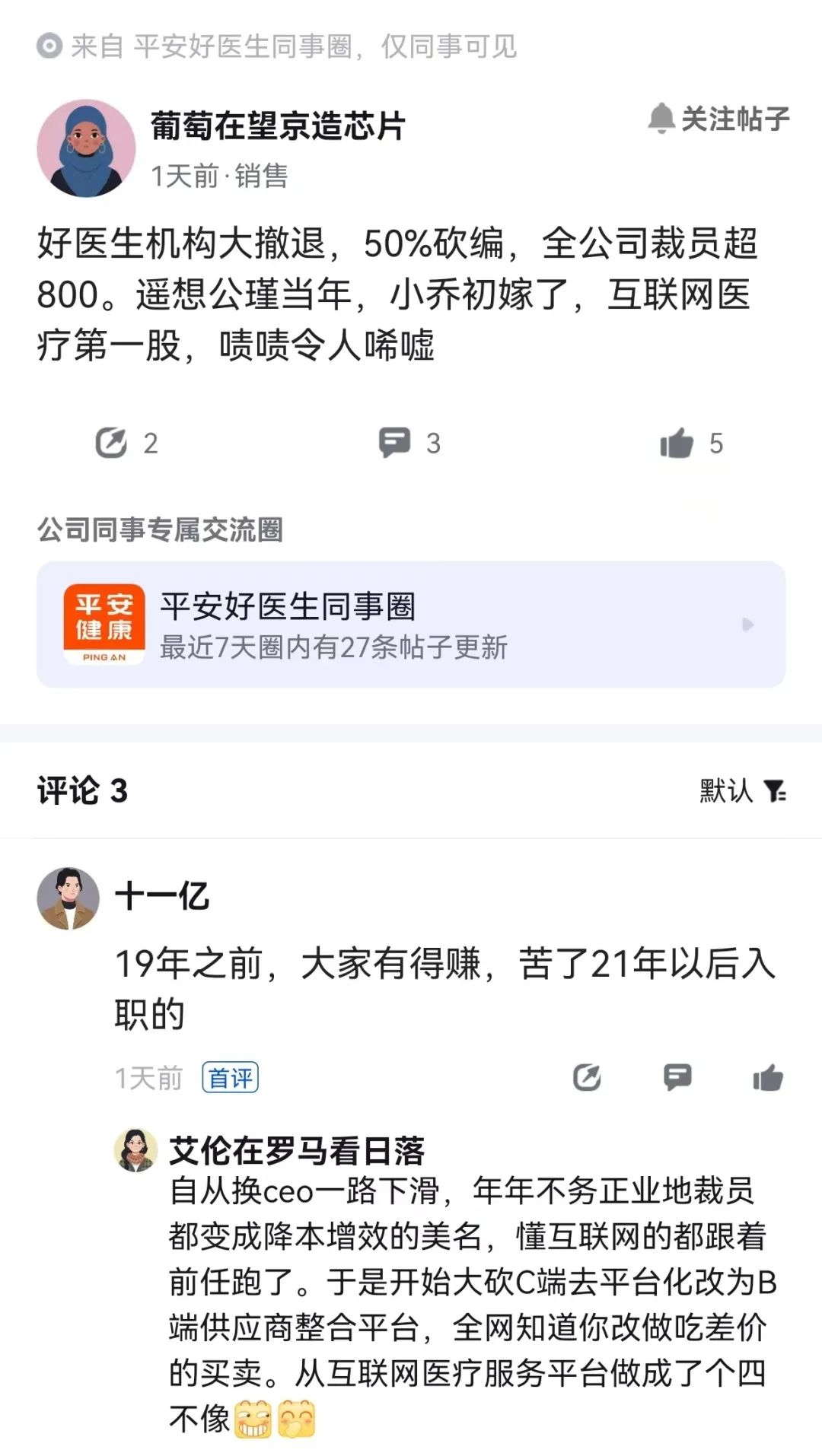
Task: Open the profile avatar of 葡萄在望京造芯片
Action: click(x=86, y=148)
